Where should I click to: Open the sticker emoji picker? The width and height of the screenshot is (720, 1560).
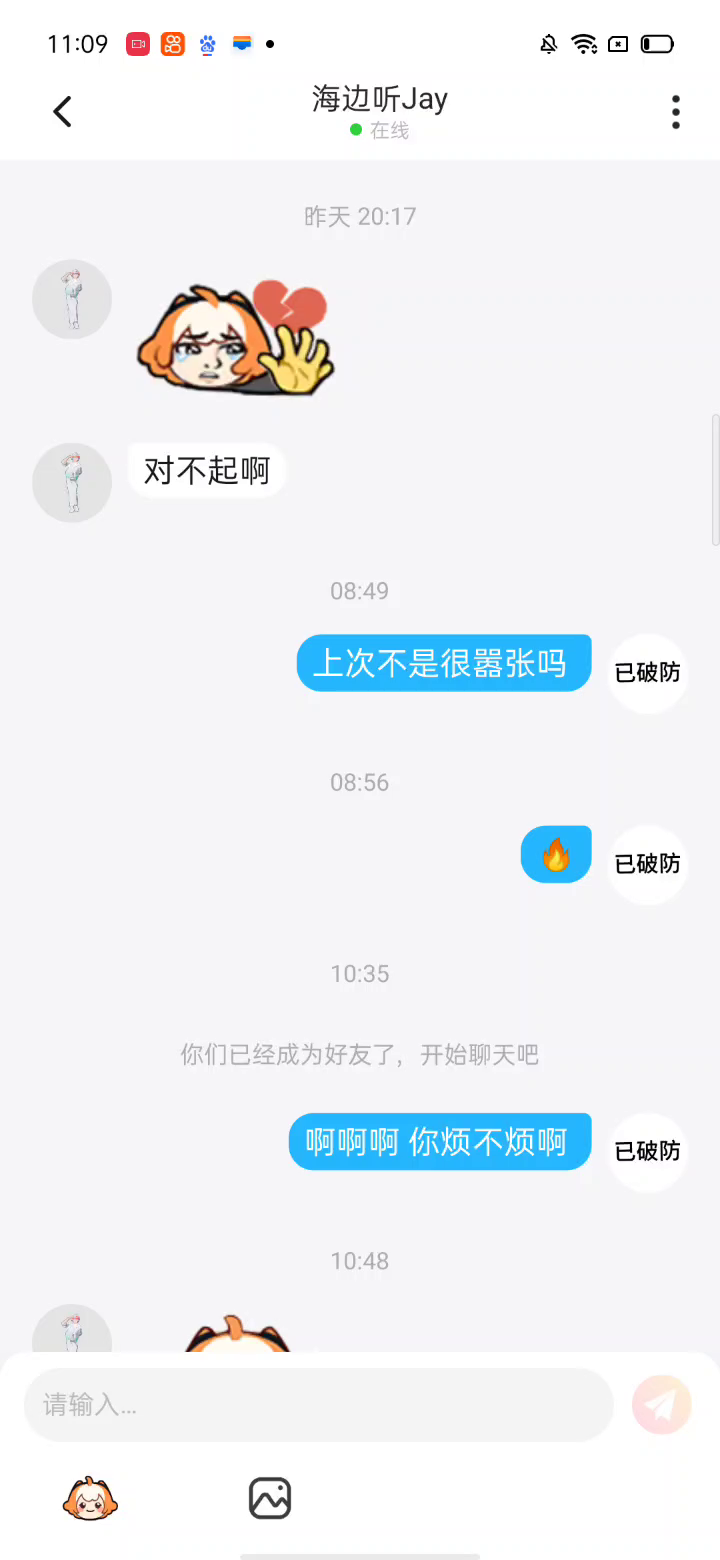coord(90,1498)
